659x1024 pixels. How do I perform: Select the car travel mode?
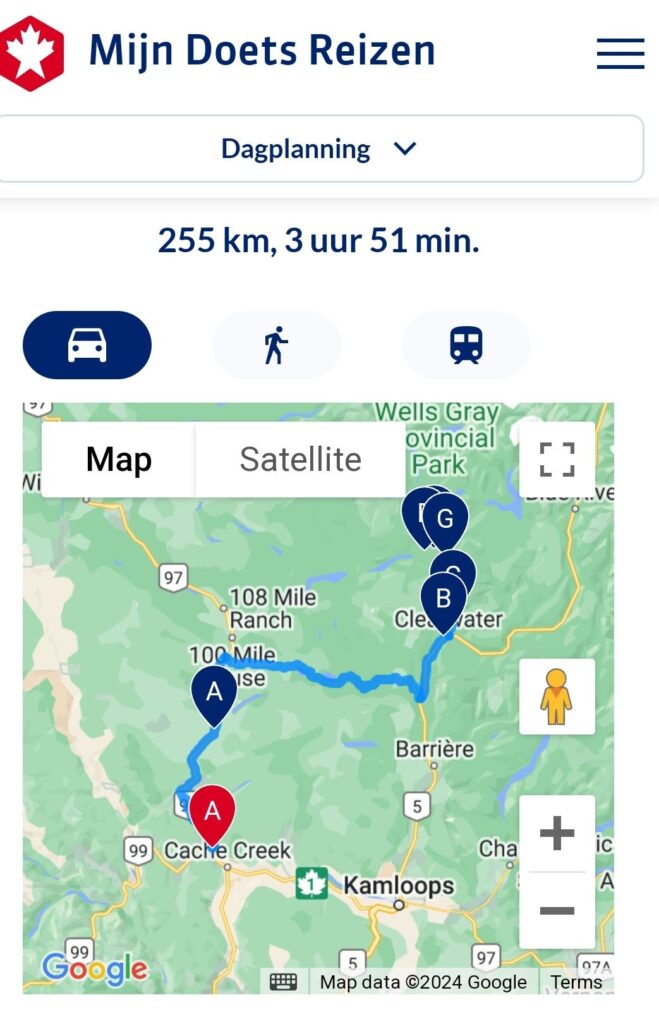pyautogui.click(x=87, y=345)
